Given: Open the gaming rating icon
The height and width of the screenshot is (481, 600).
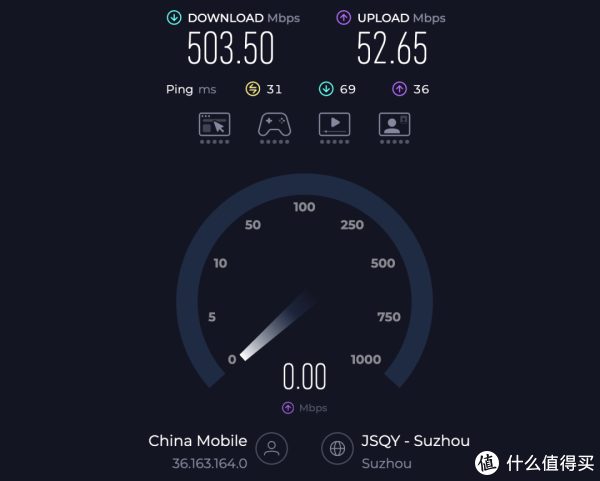Looking at the screenshot, I should pyautogui.click(x=274, y=125).
